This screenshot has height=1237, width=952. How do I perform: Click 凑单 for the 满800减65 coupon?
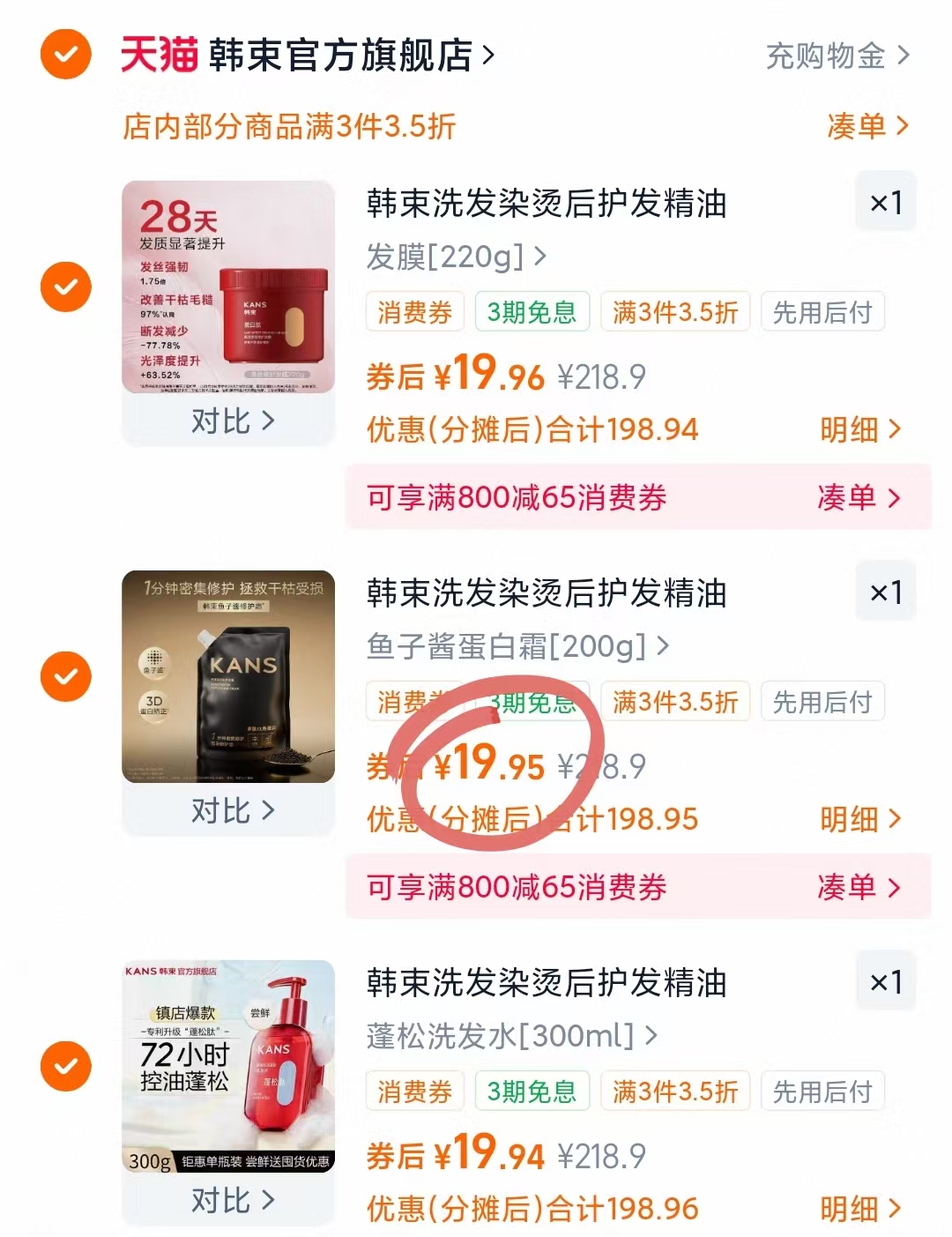pyautogui.click(x=859, y=497)
